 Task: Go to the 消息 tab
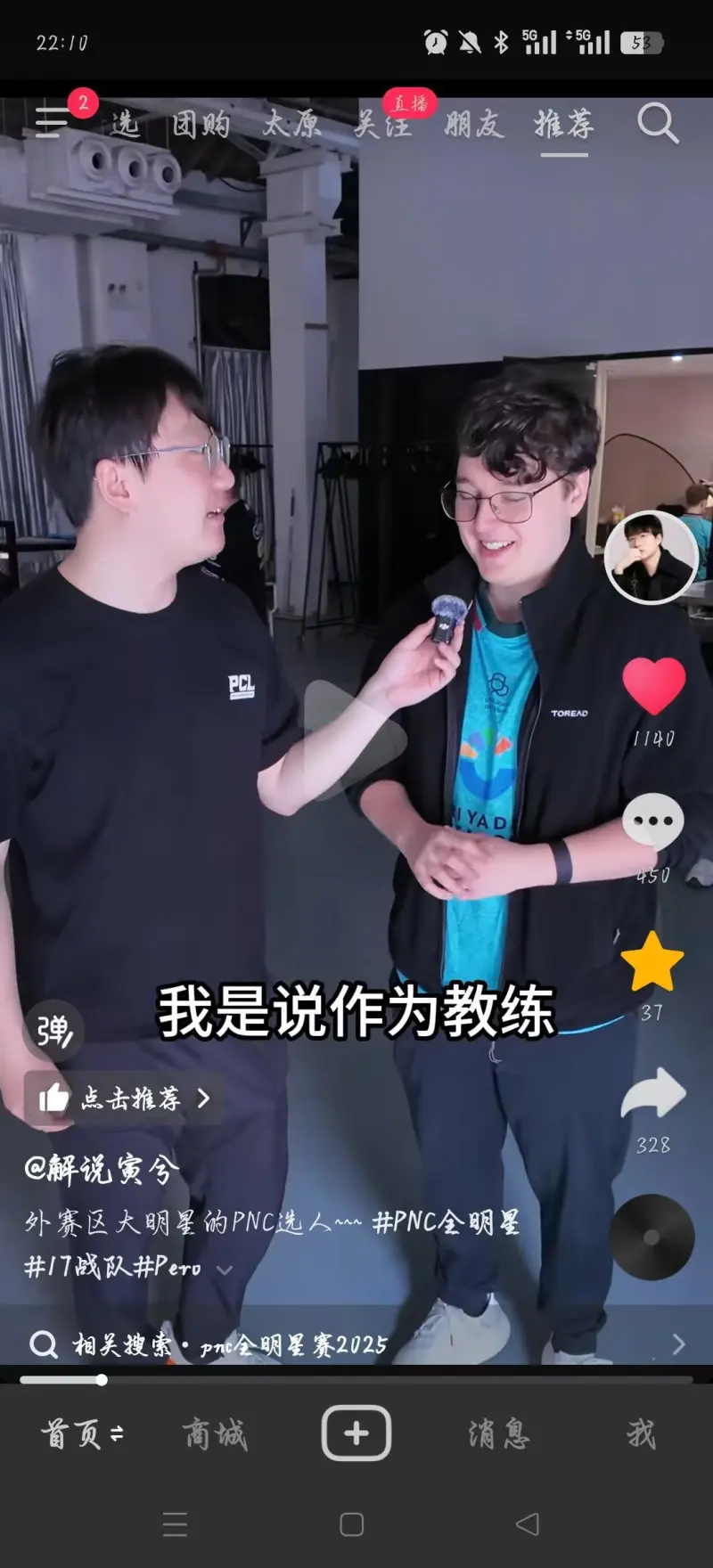pyautogui.click(x=498, y=1434)
